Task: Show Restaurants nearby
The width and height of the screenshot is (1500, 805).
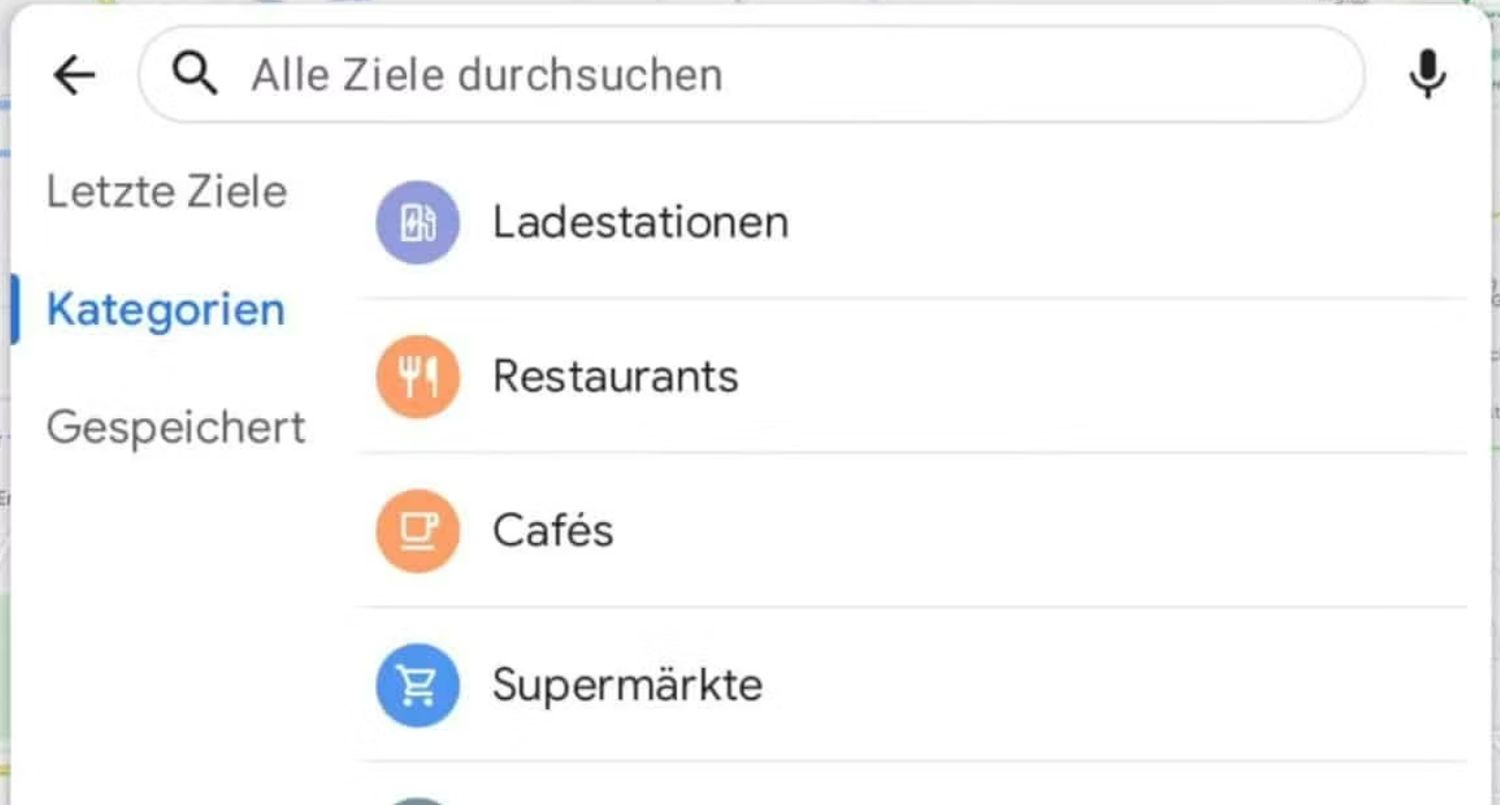Action: pyautogui.click(x=615, y=377)
